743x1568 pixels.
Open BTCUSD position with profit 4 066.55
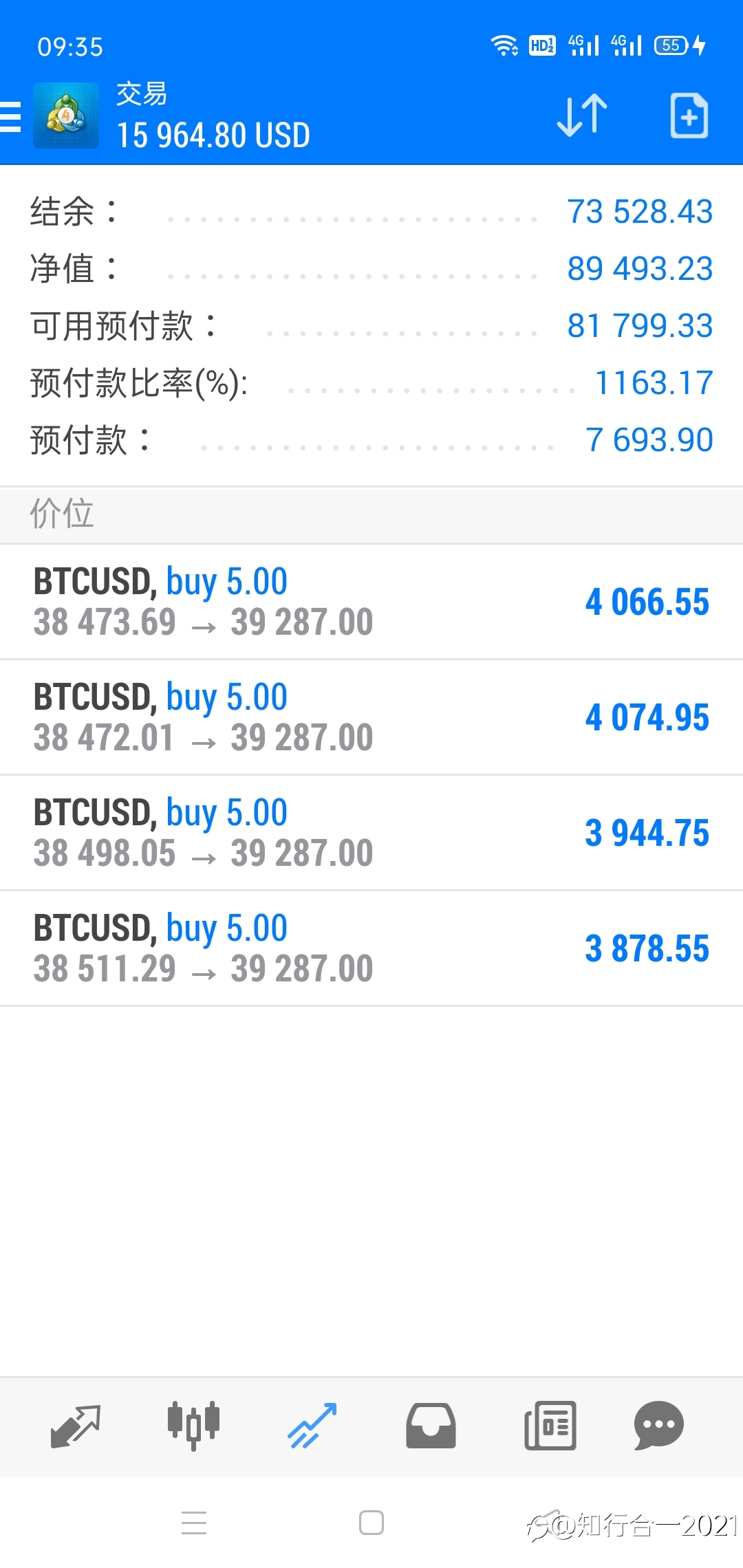pos(371,602)
